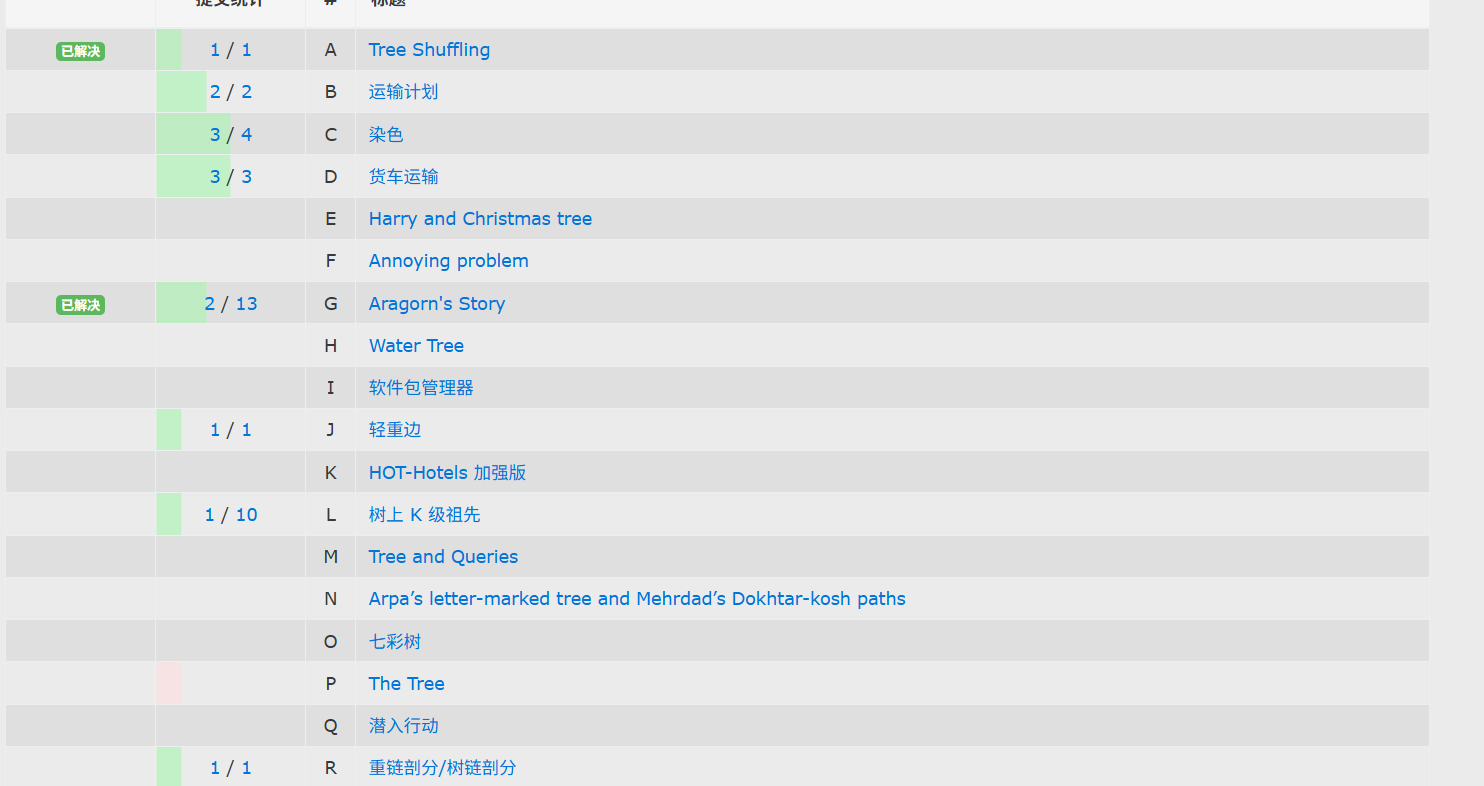The image size is (1484, 786).
Task: Open problem O 七彩树
Action: point(395,642)
